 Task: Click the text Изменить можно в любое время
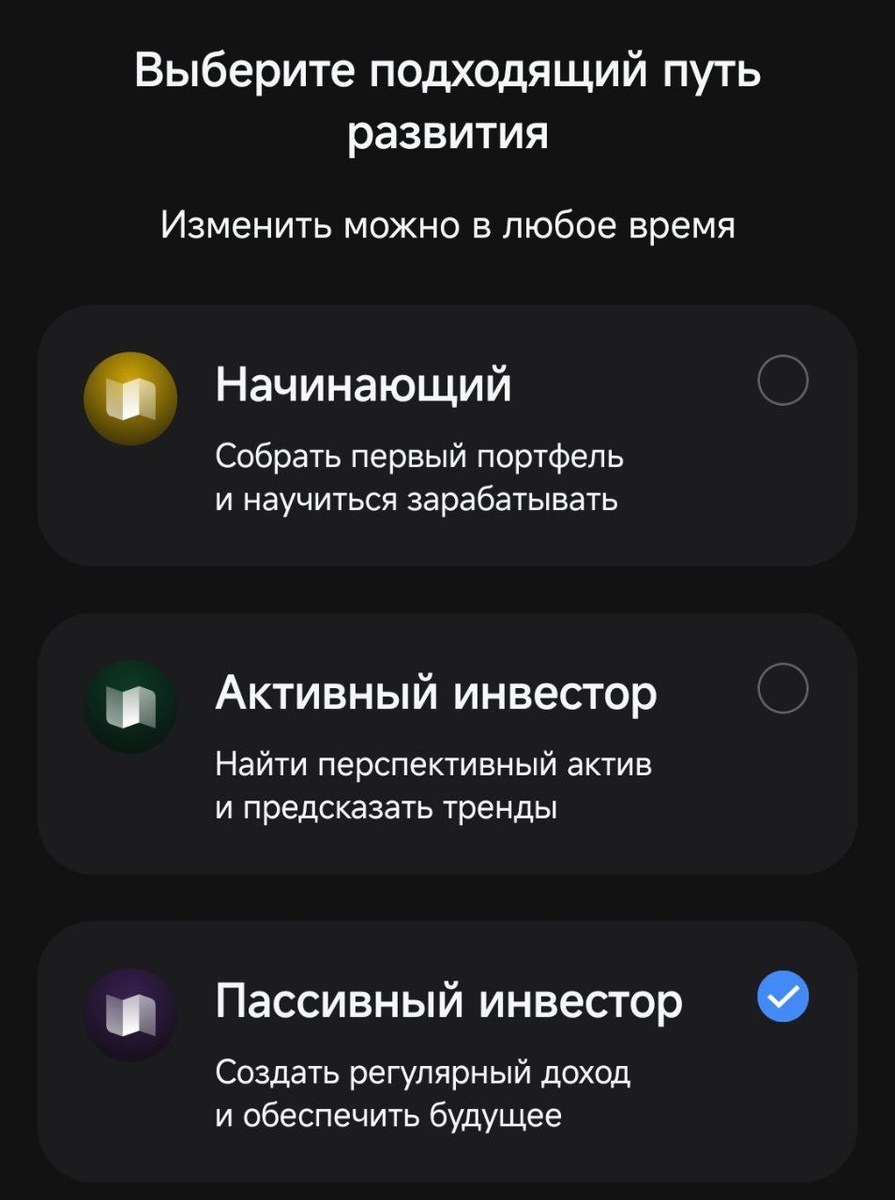tap(447, 224)
